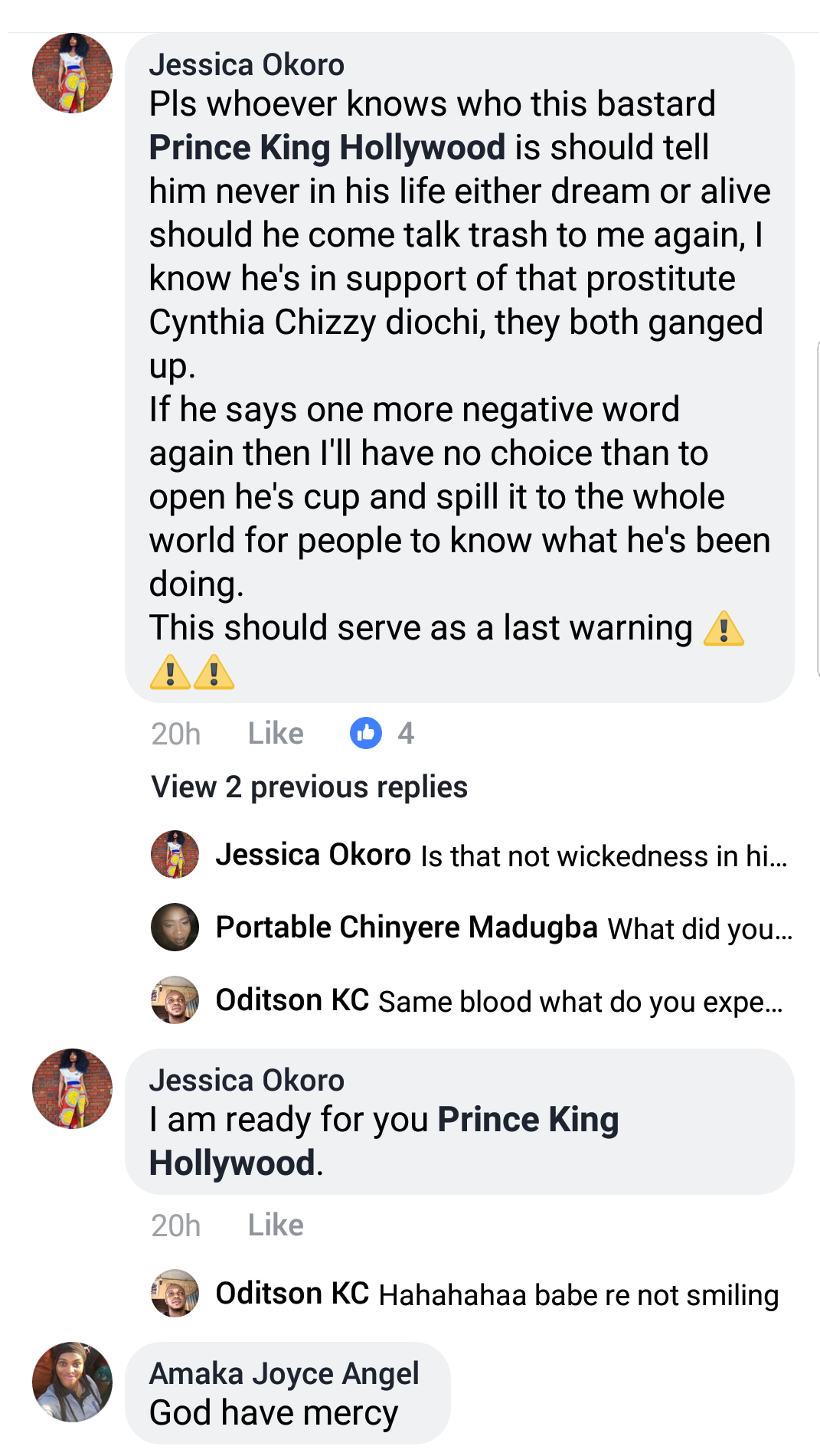Open Amaka Joyce Angel's profile name
Viewport: 820px width, 1456px height.
tap(284, 1373)
